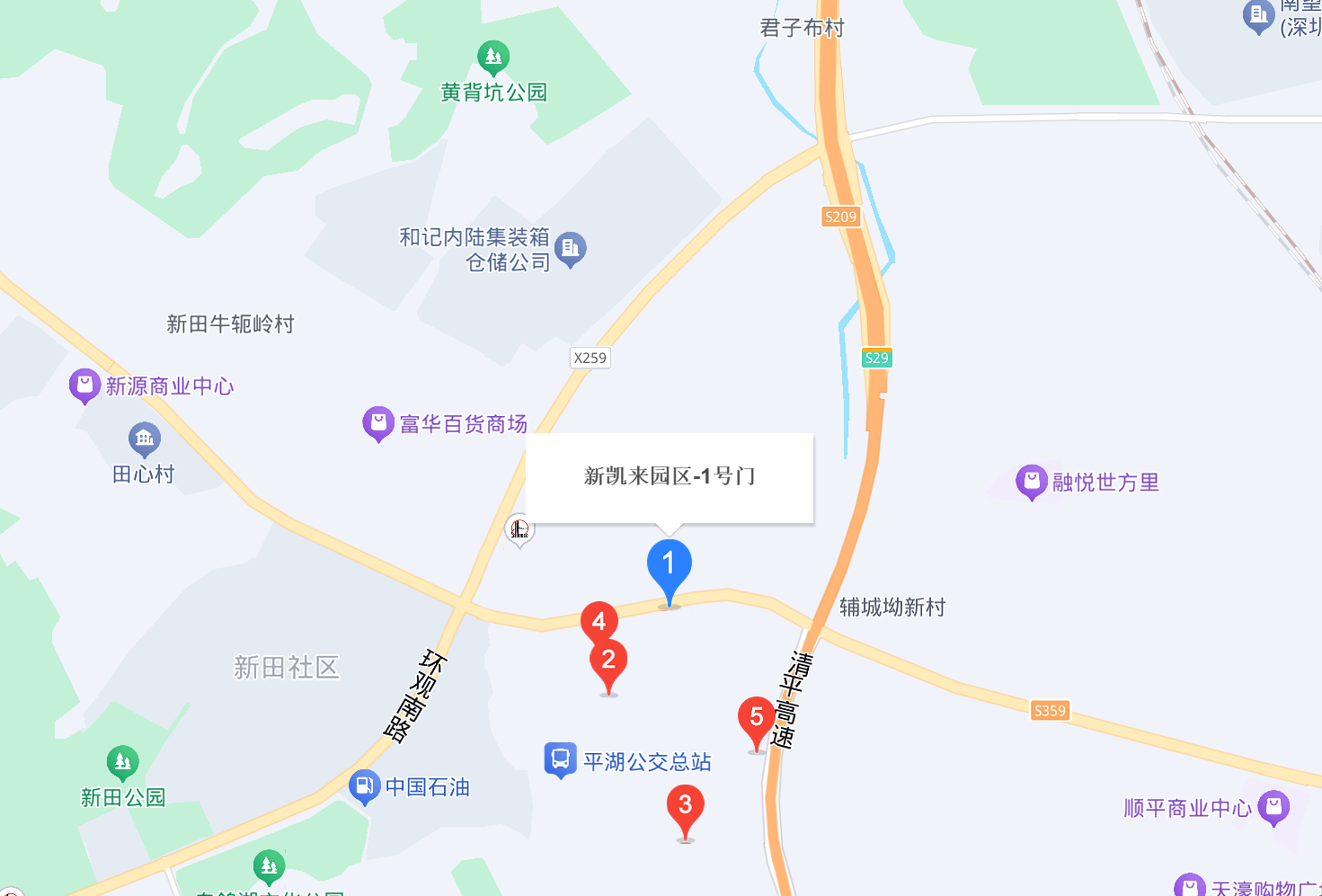
Task: Select 和记内陆集装箱仓储公司 building pin
Action: tap(570, 248)
